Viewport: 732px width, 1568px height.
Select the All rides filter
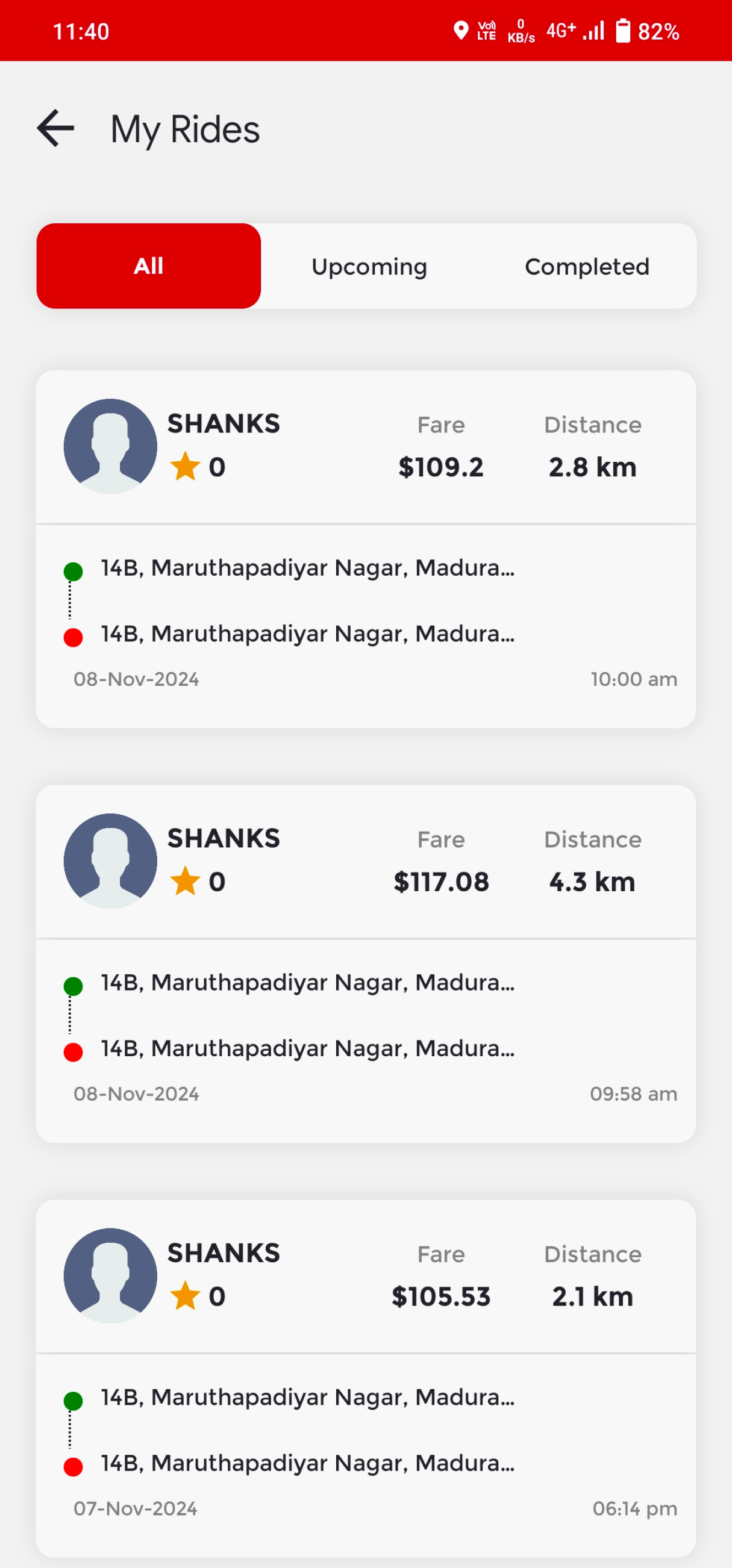pyautogui.click(x=148, y=265)
